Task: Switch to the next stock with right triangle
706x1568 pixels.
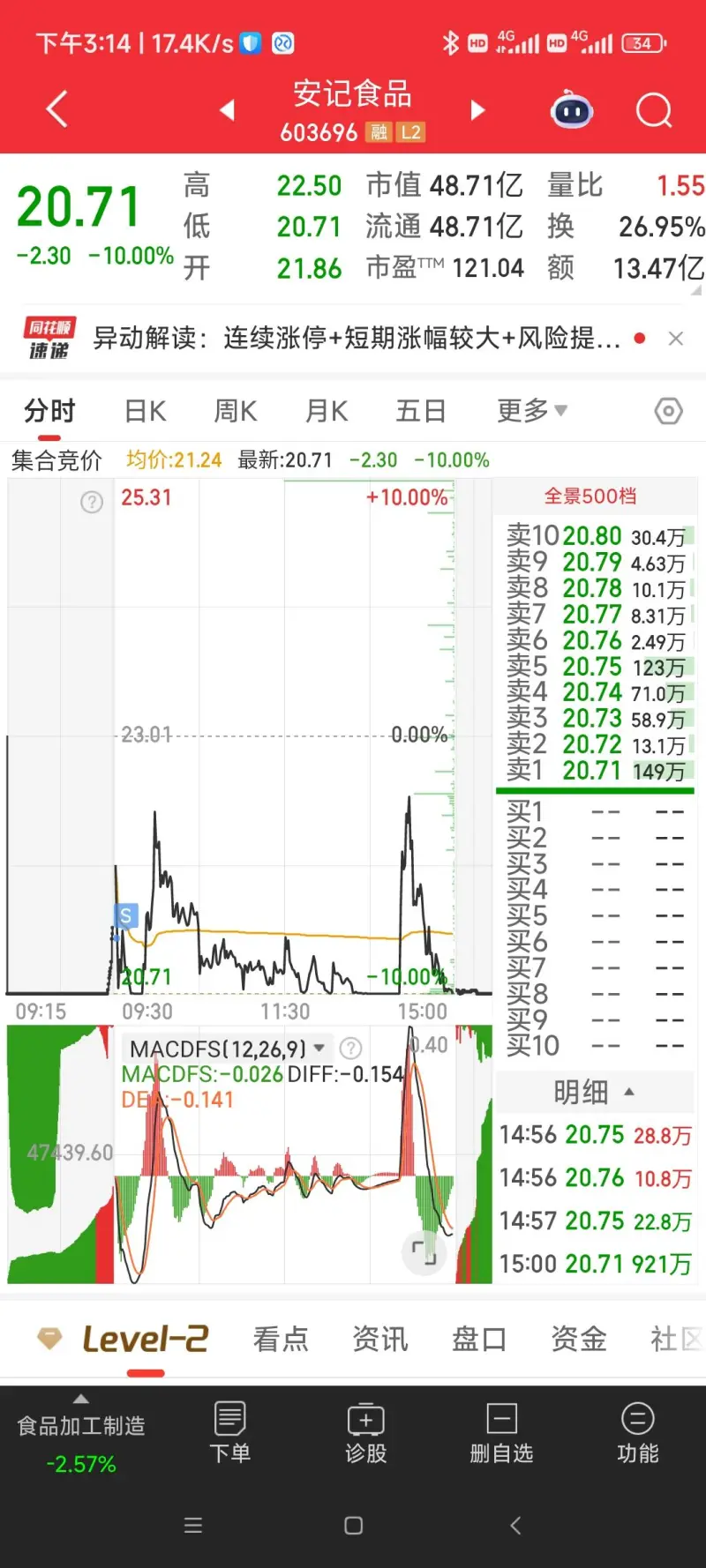Action: pyautogui.click(x=477, y=110)
